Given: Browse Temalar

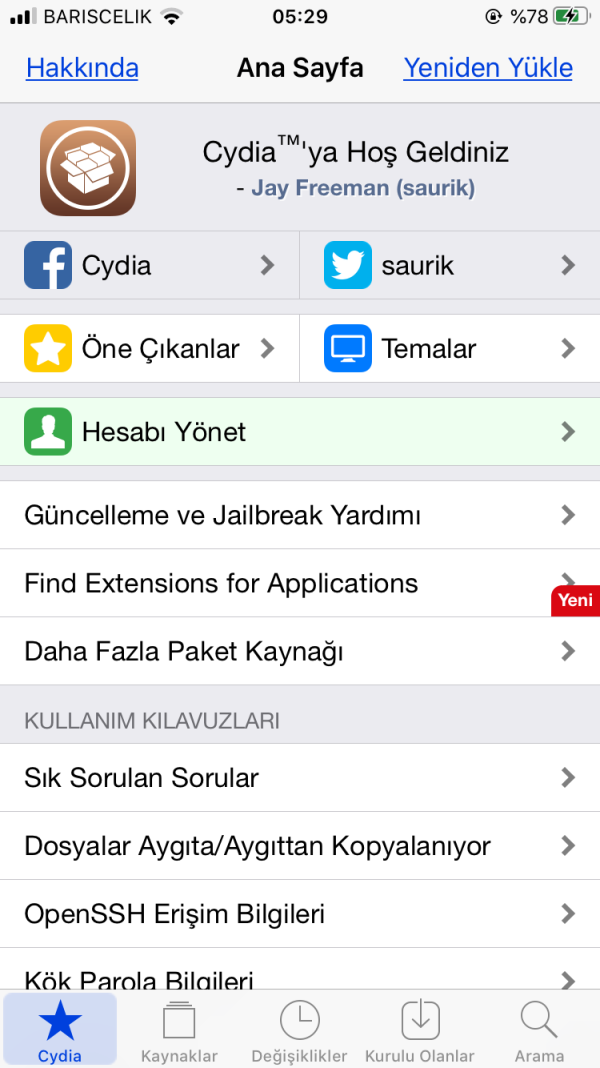Looking at the screenshot, I should [450, 349].
